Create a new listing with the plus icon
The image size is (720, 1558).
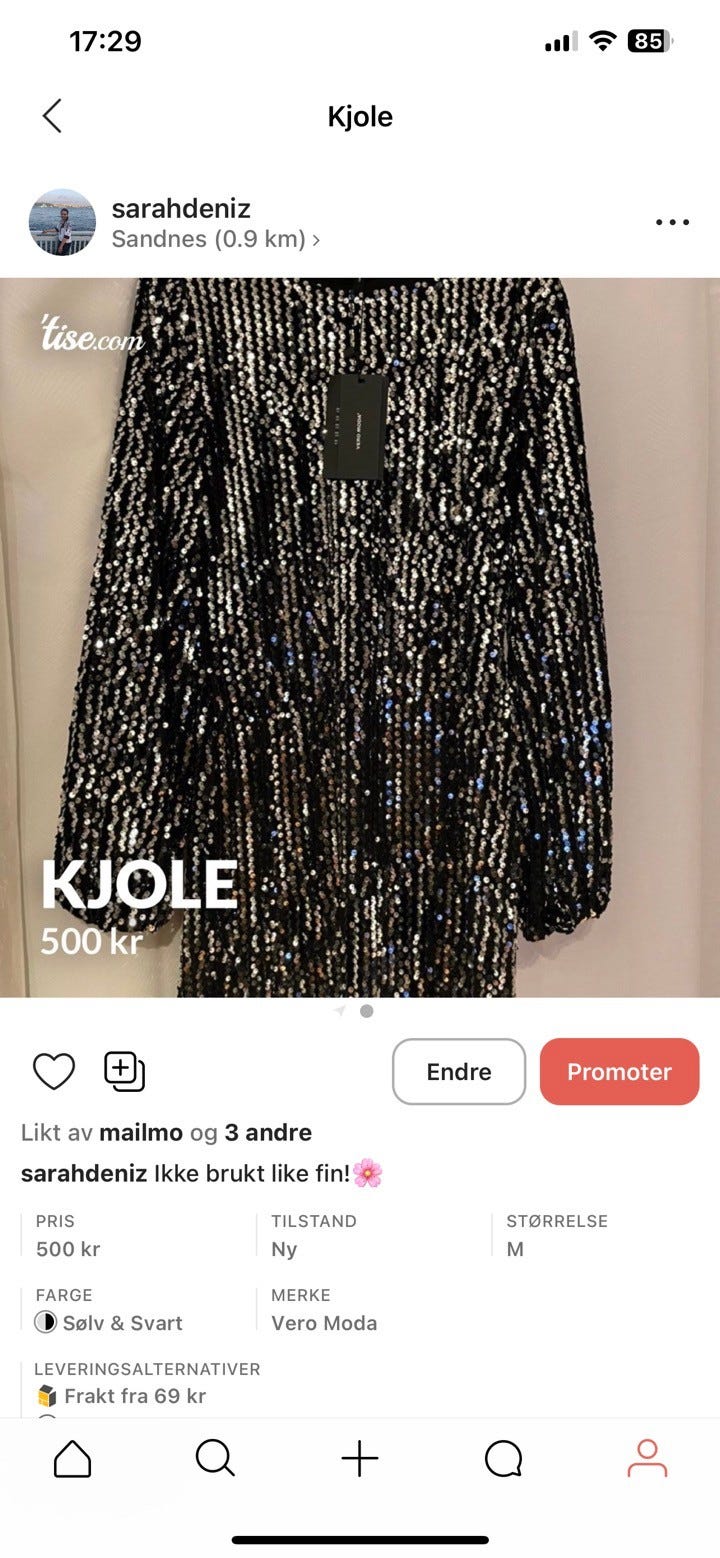coord(358,1459)
